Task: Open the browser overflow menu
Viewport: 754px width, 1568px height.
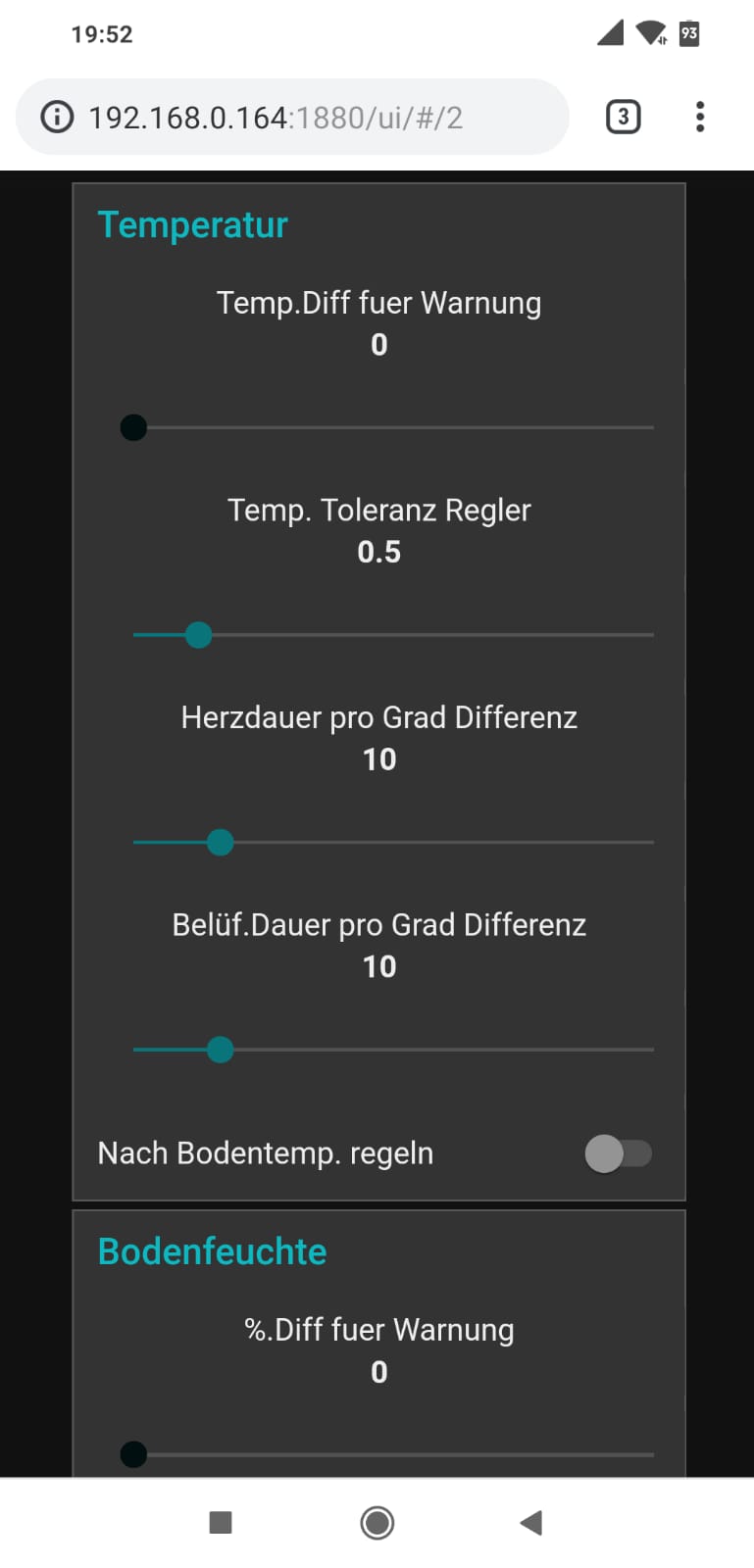Action: pyautogui.click(x=699, y=118)
